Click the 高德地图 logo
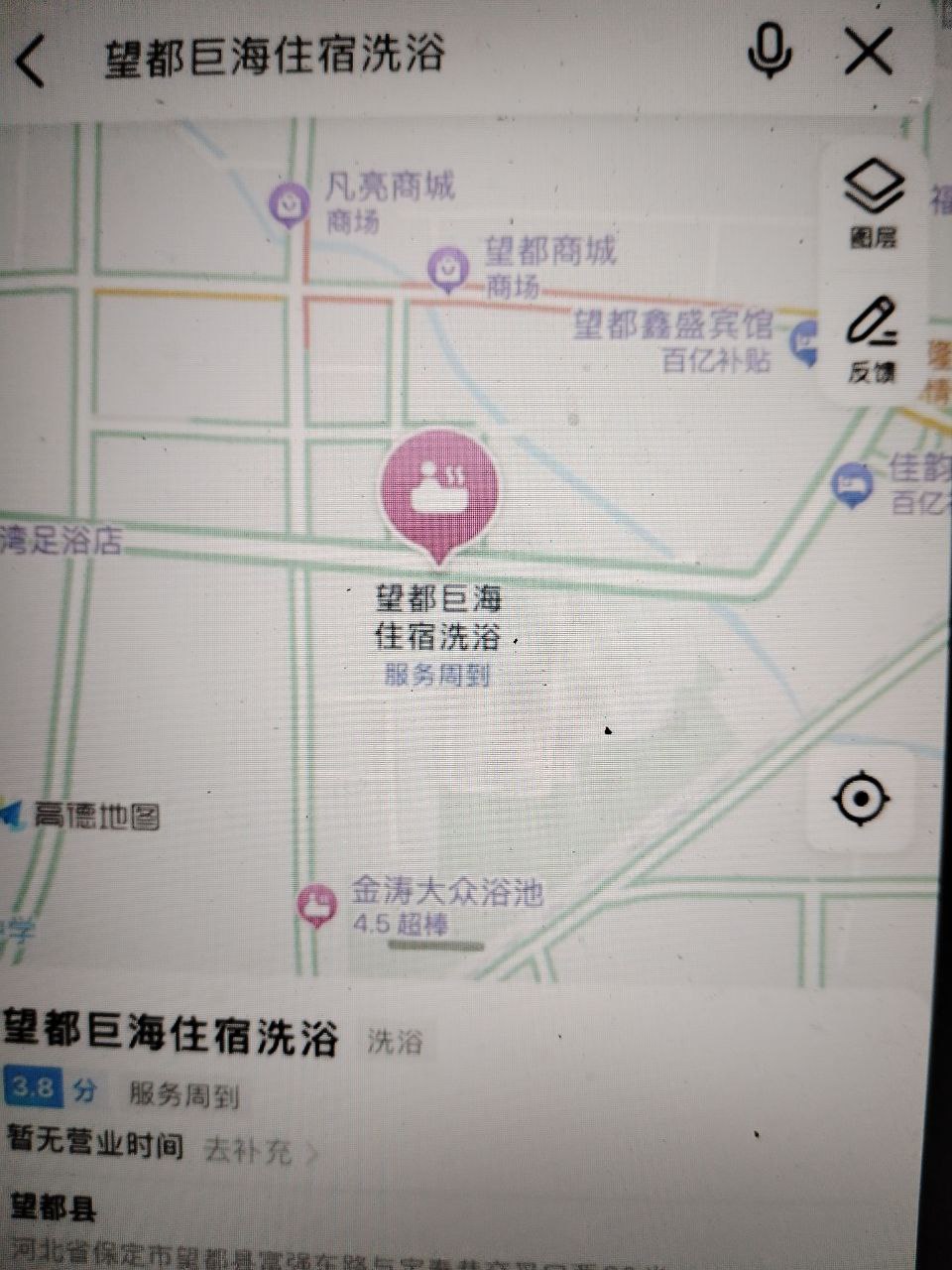This screenshot has height=1270, width=952. tap(89, 816)
